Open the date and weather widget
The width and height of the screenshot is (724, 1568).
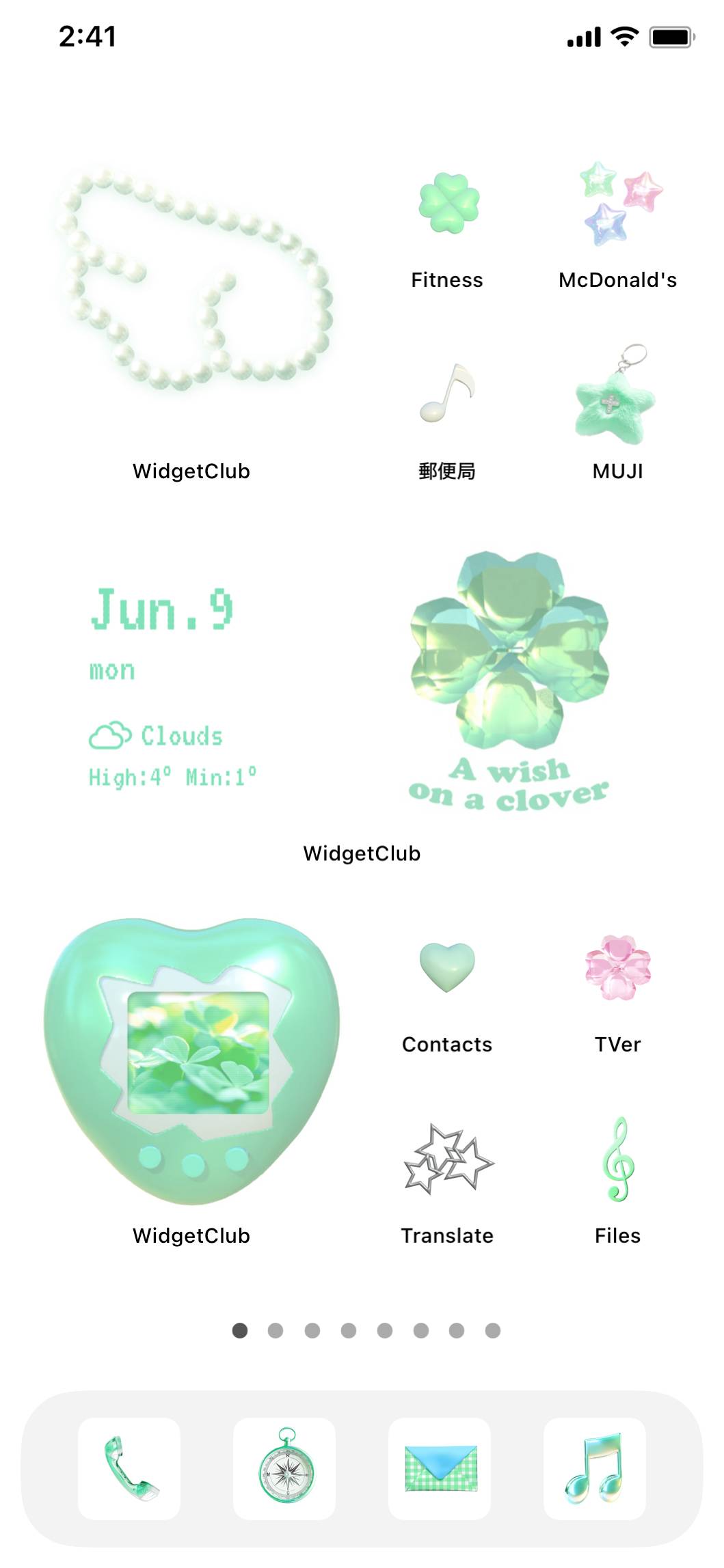(174, 687)
